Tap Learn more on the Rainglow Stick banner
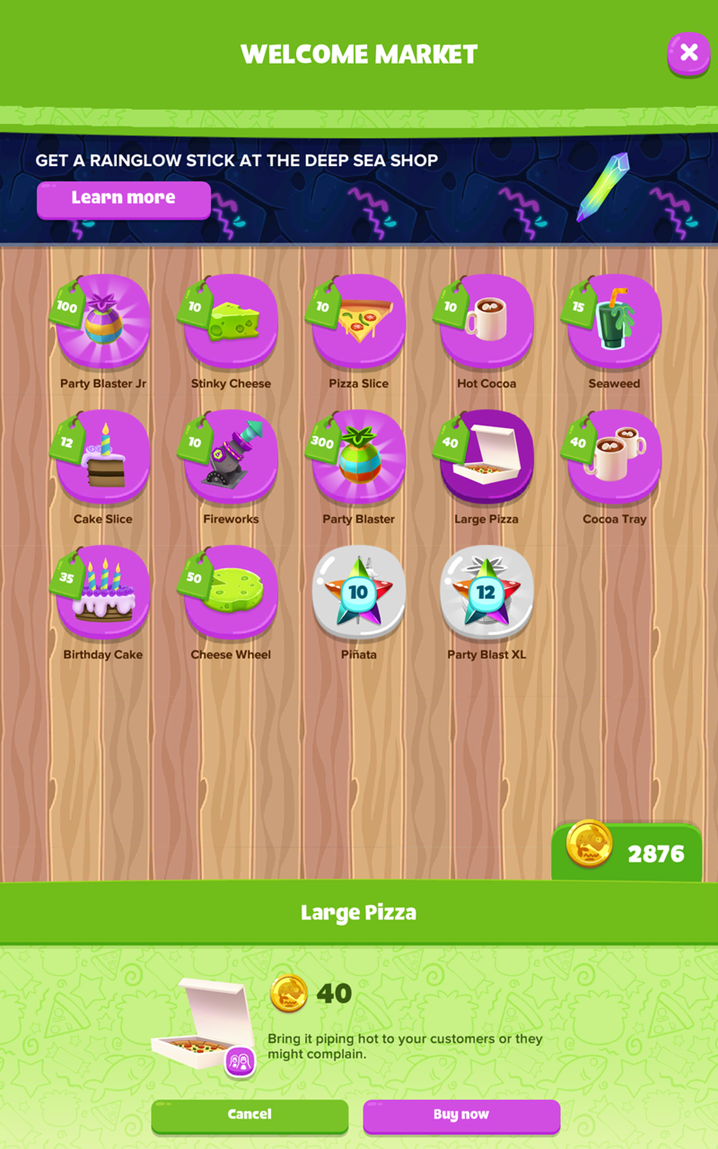718x1149 pixels. pos(123,198)
